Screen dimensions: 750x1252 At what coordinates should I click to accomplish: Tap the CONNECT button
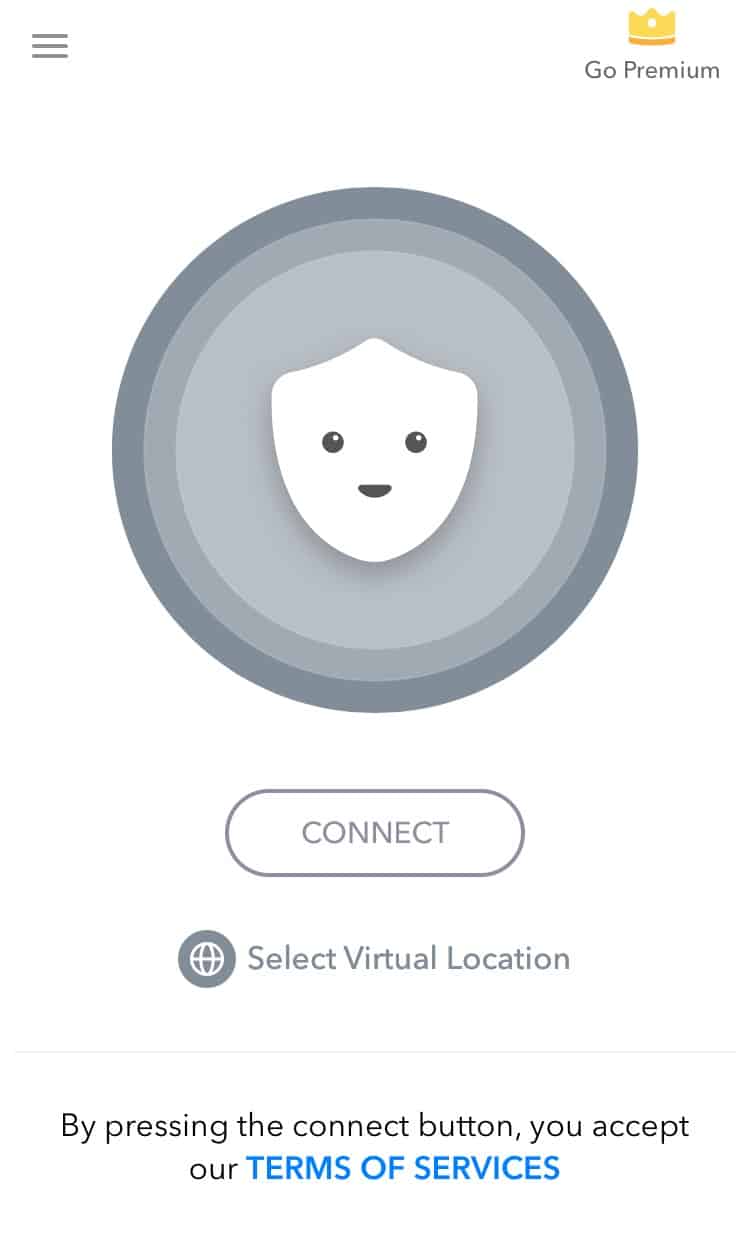point(375,833)
